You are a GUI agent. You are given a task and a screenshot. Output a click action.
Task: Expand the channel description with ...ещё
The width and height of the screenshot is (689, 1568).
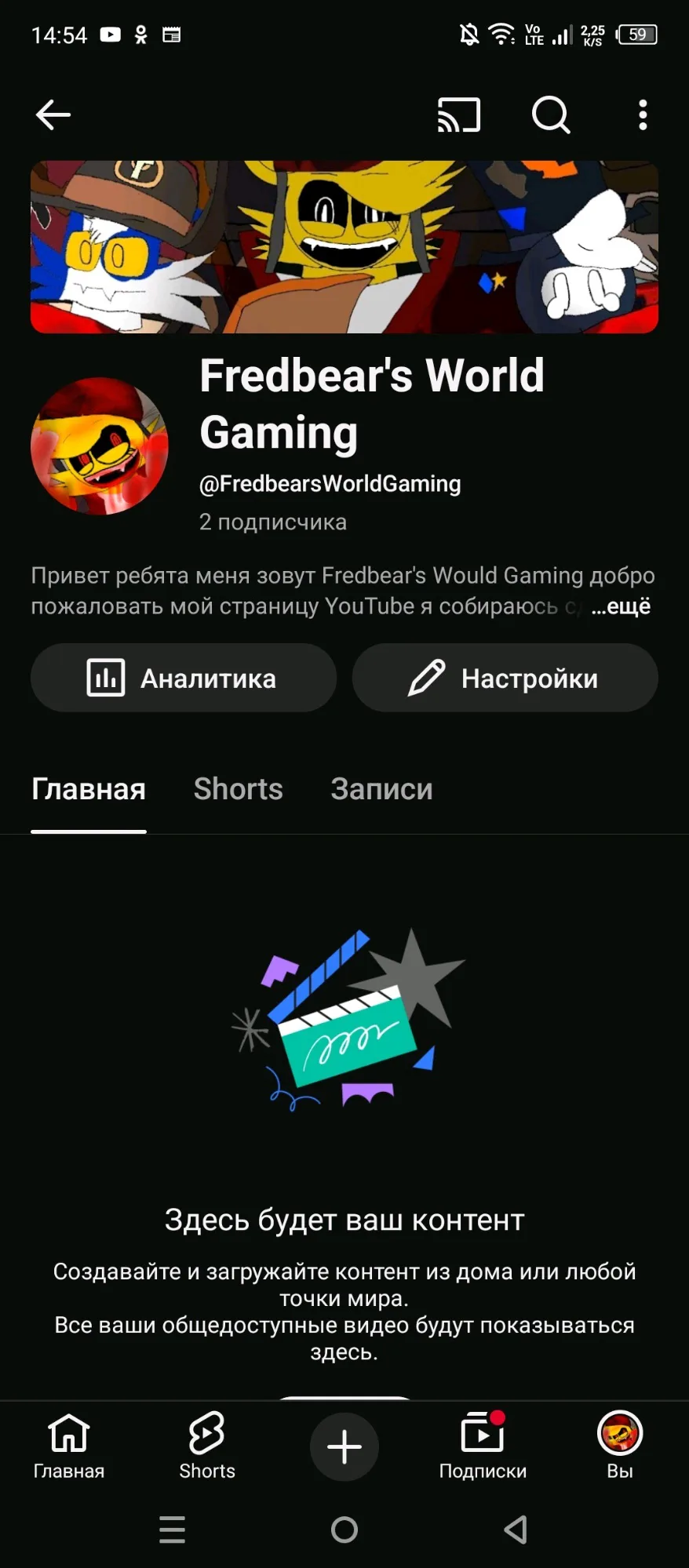(x=621, y=606)
